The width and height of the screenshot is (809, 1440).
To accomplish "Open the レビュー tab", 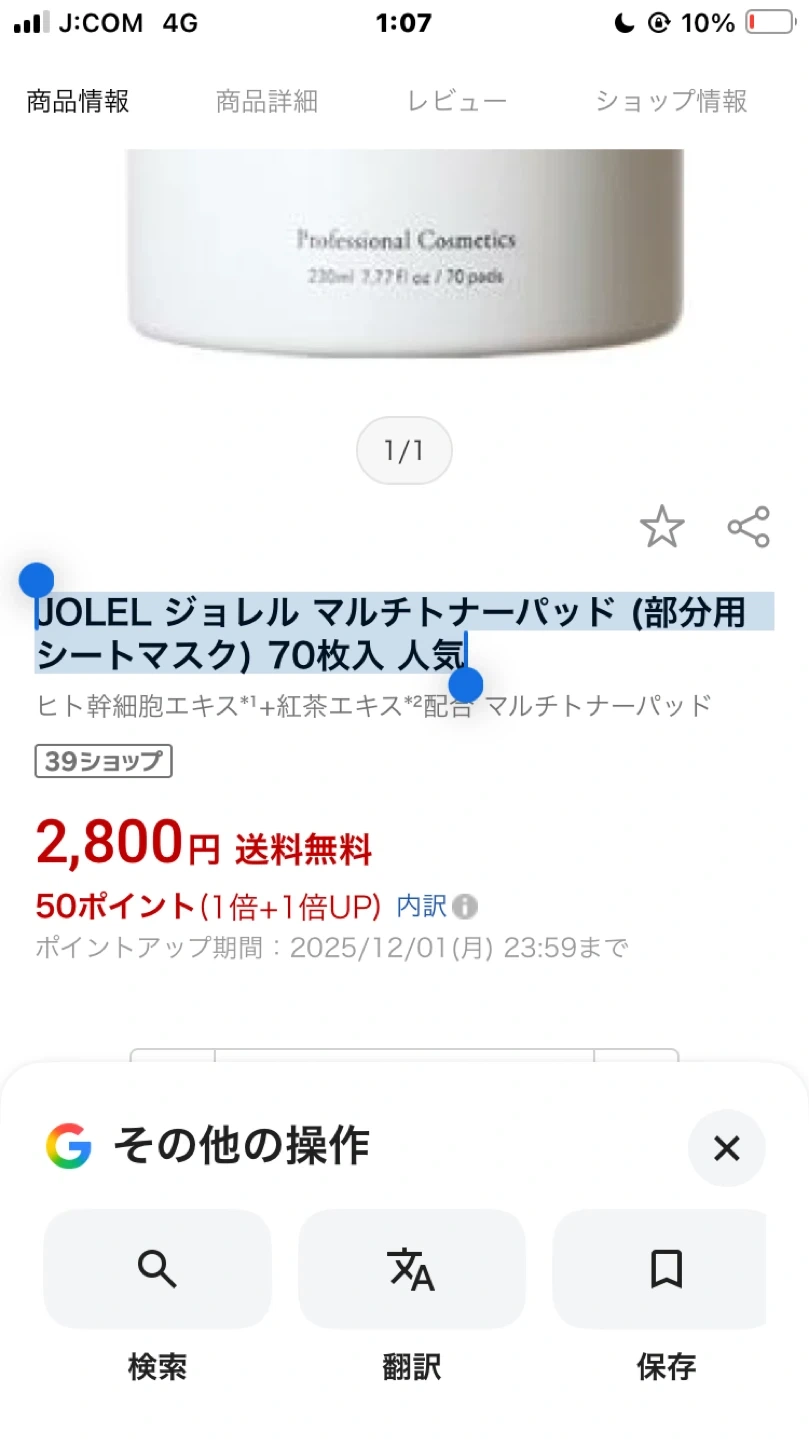I will coord(457,101).
